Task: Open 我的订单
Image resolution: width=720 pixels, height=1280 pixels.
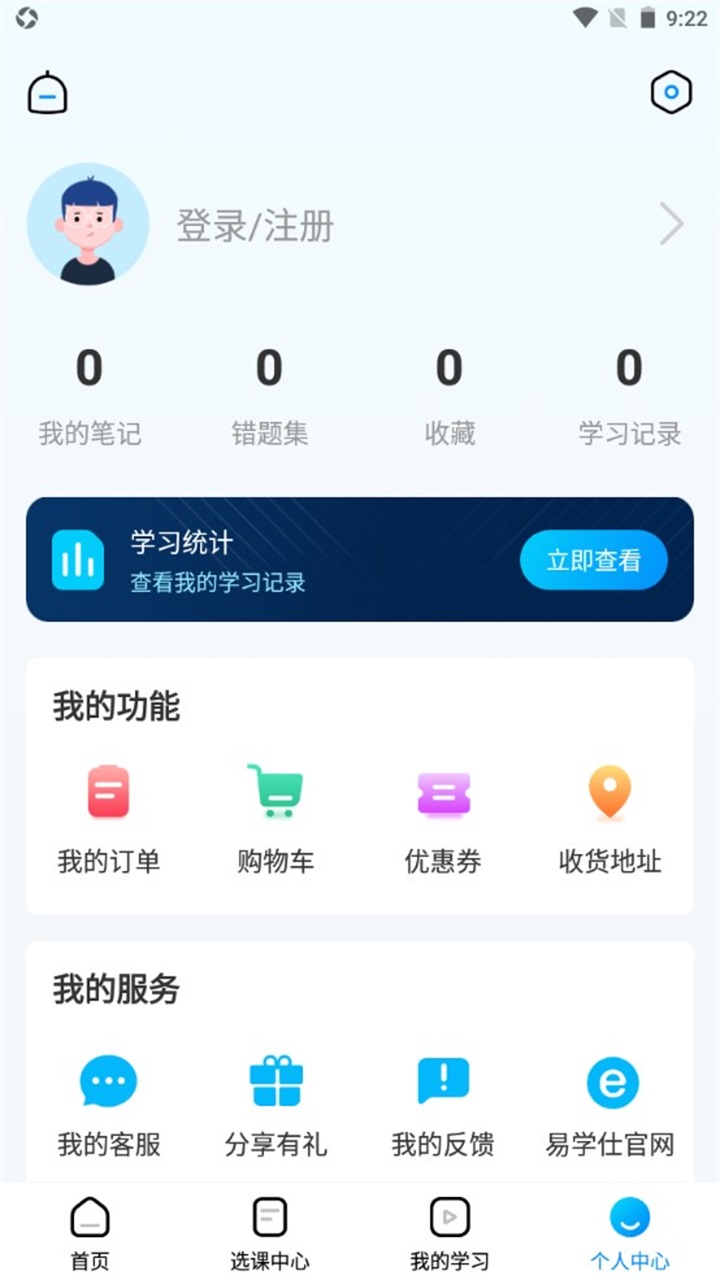Action: pyautogui.click(x=108, y=817)
